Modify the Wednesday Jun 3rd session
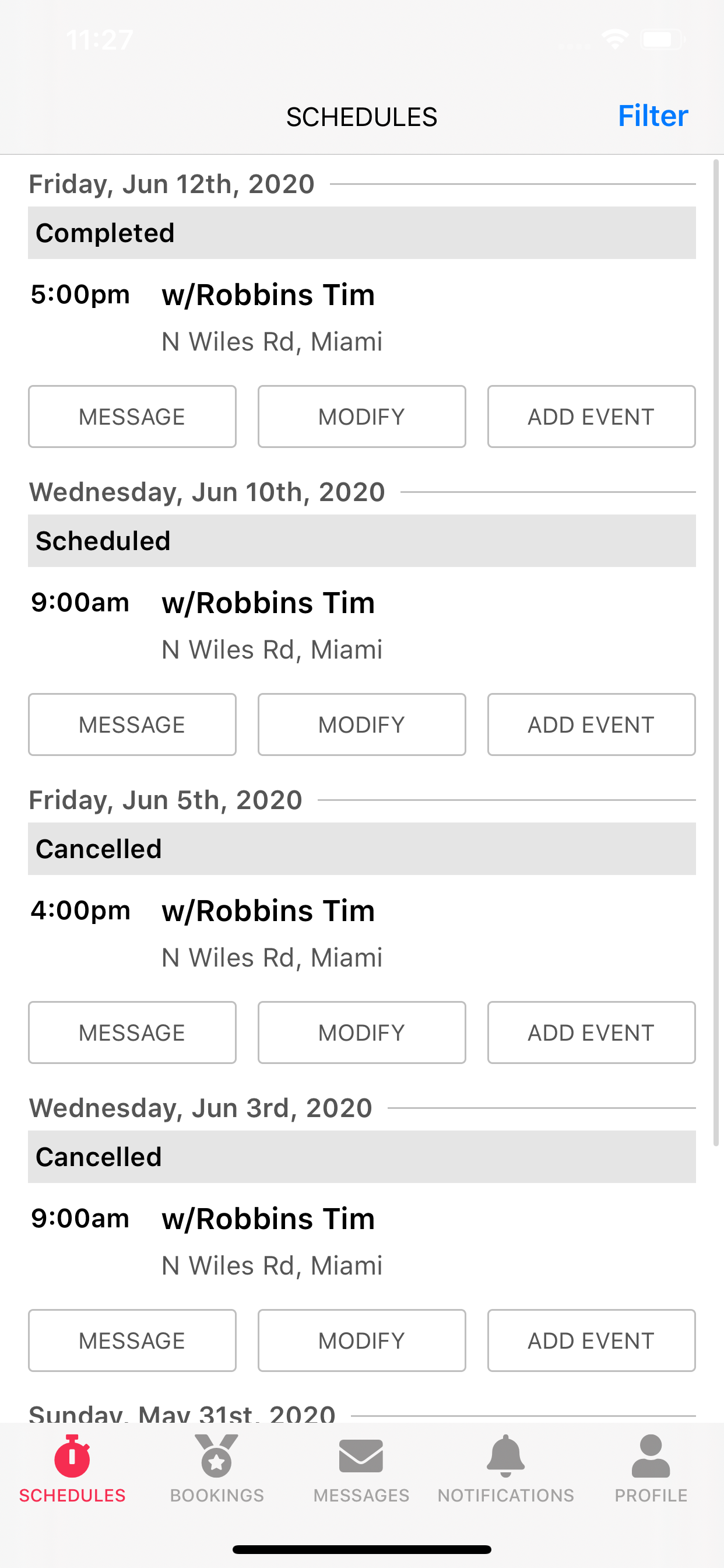 pos(362,1340)
